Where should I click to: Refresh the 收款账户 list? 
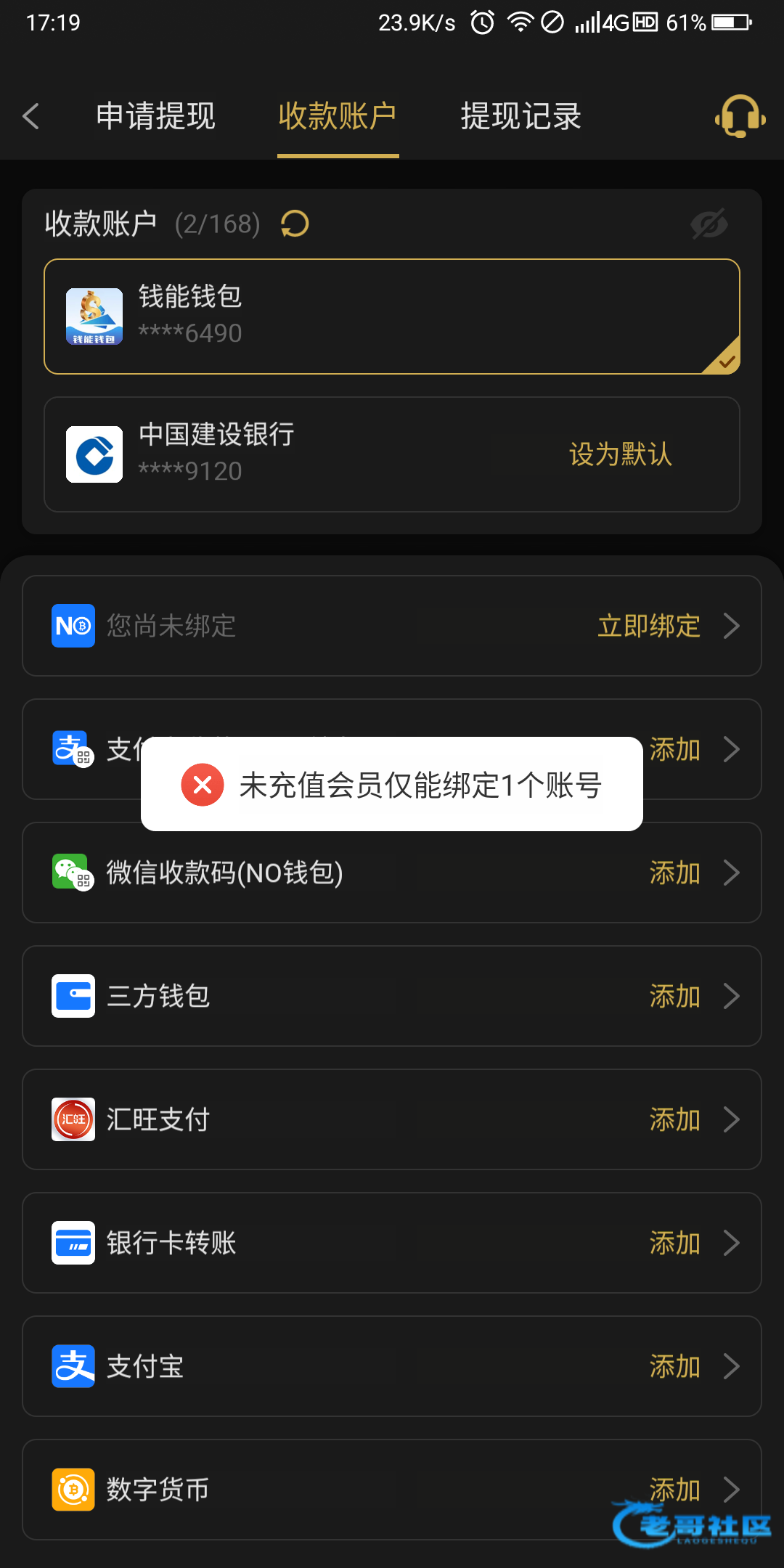pos(295,224)
